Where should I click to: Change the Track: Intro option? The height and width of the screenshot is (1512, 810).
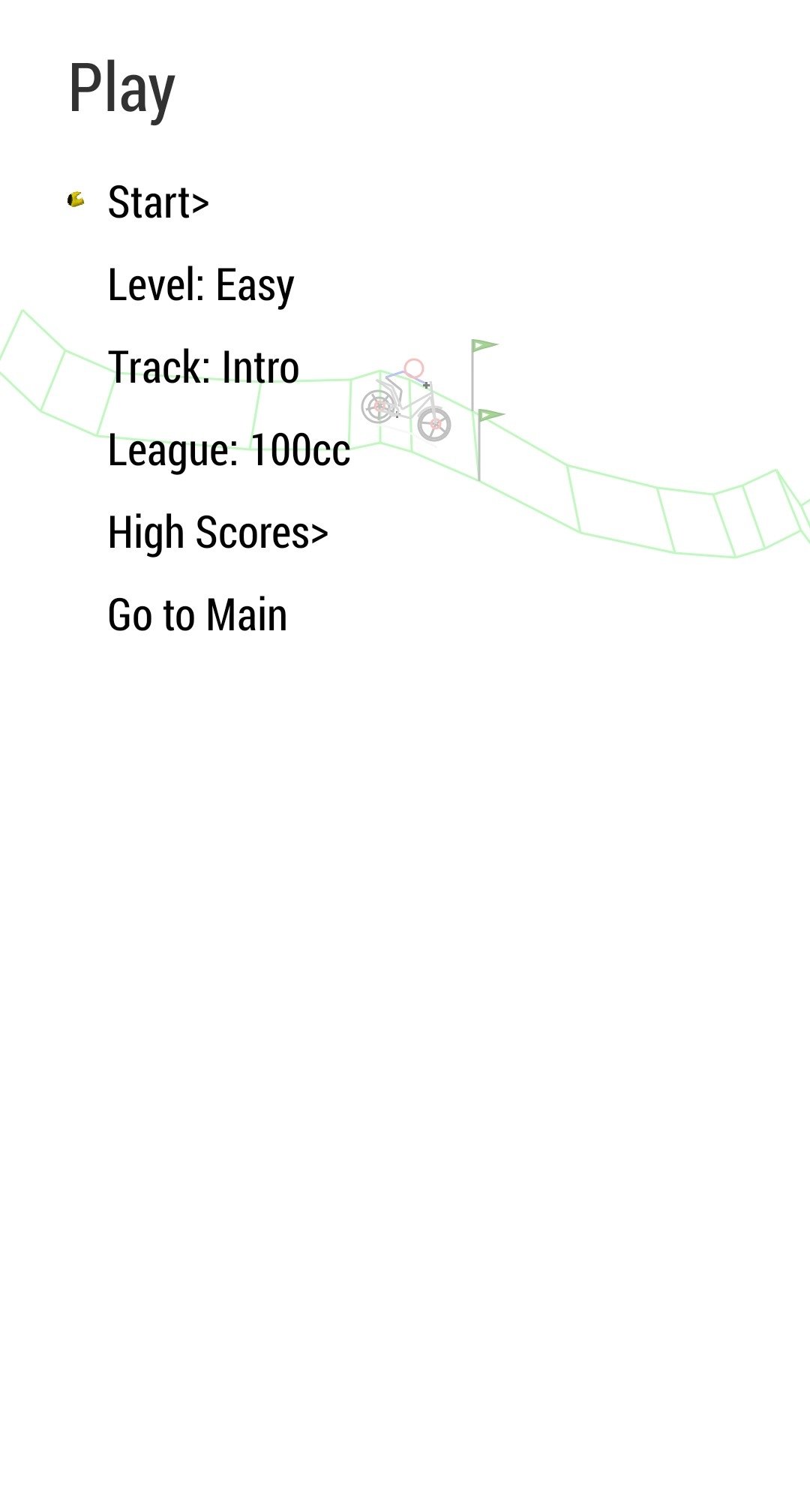tap(203, 368)
